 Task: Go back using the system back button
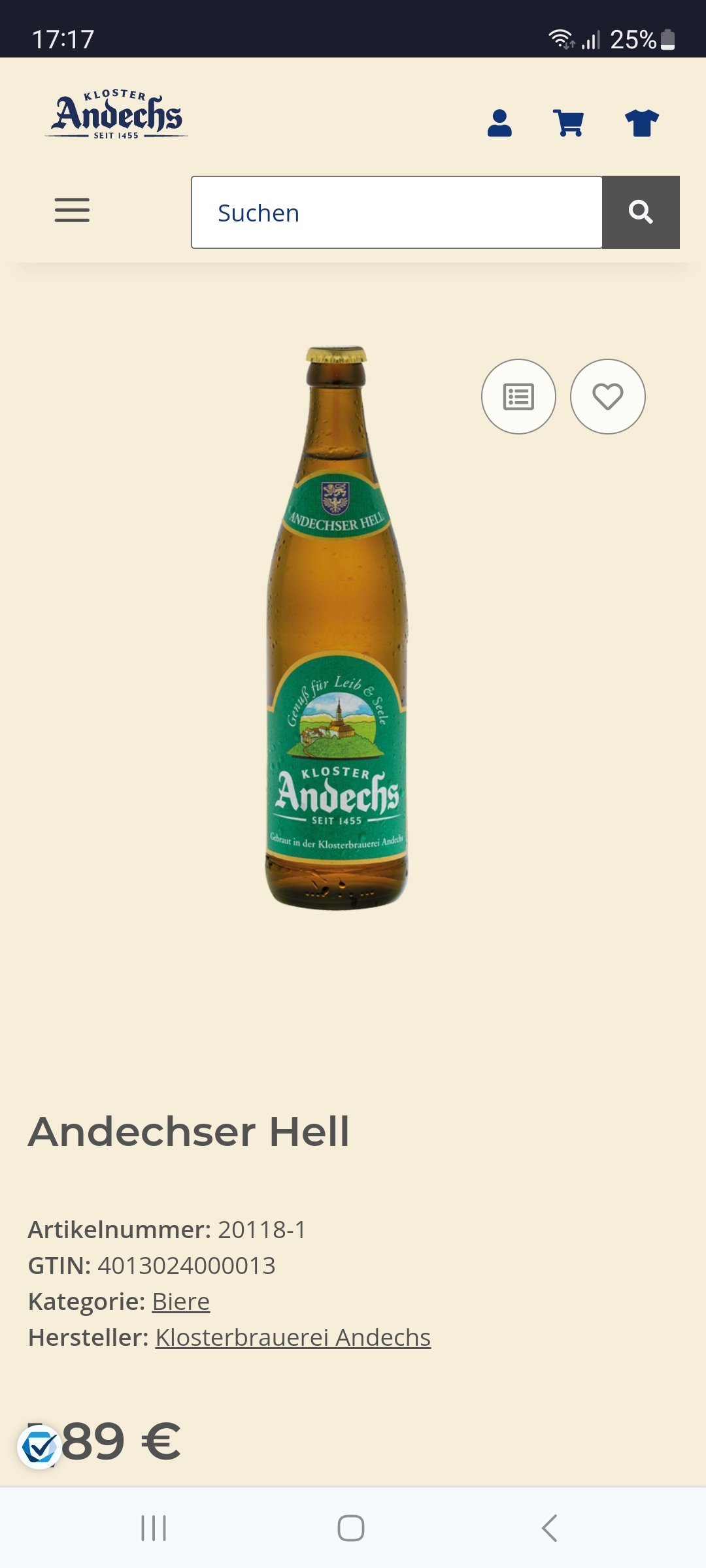[550, 1528]
